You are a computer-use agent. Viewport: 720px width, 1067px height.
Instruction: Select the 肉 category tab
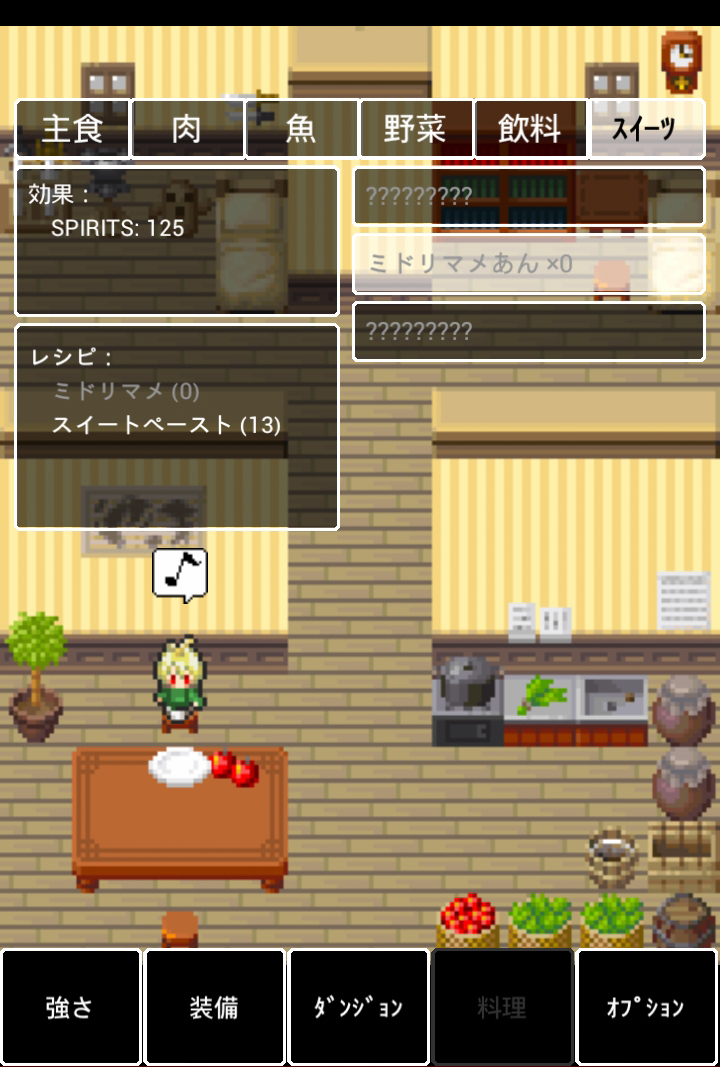coord(188,129)
